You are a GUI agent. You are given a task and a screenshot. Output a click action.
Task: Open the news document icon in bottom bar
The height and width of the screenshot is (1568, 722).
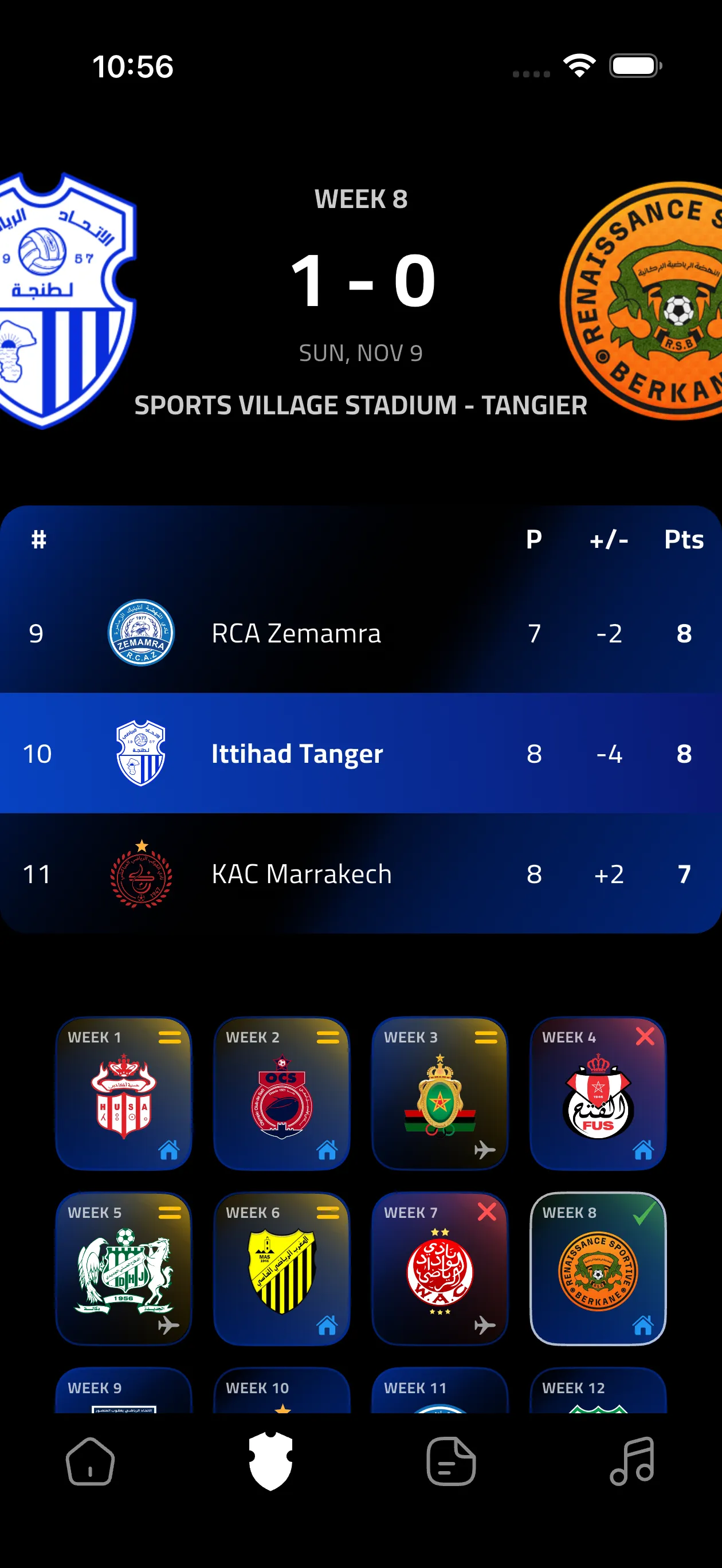450,1461
